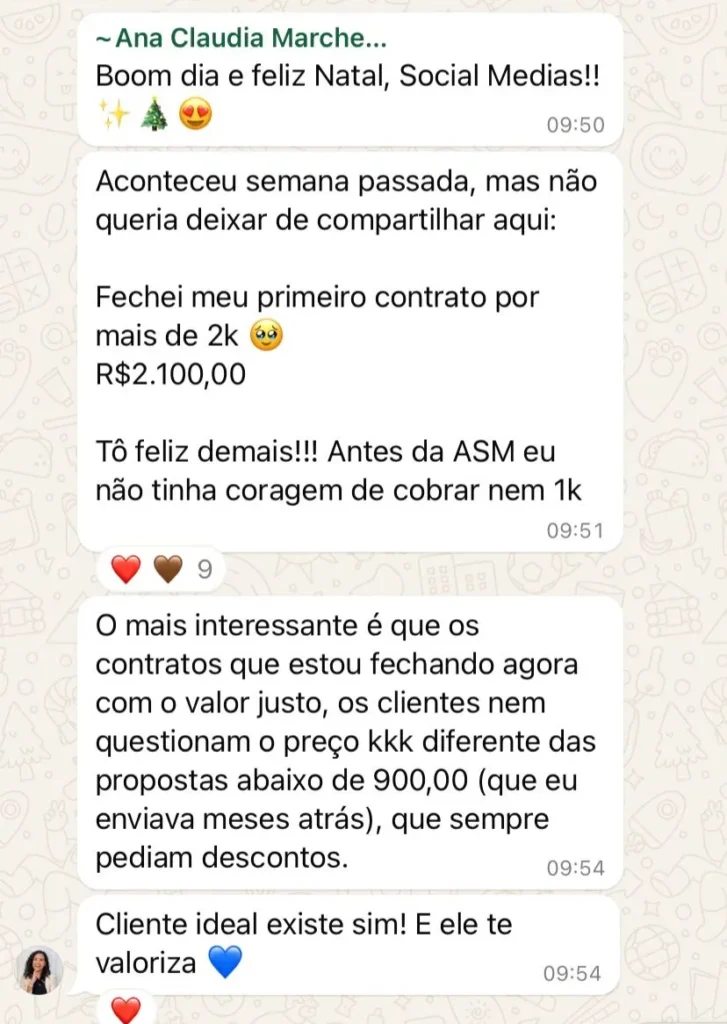Image resolution: width=727 pixels, height=1024 pixels.
Task: Open the sender's profile photo
Action: pyautogui.click(x=40, y=971)
